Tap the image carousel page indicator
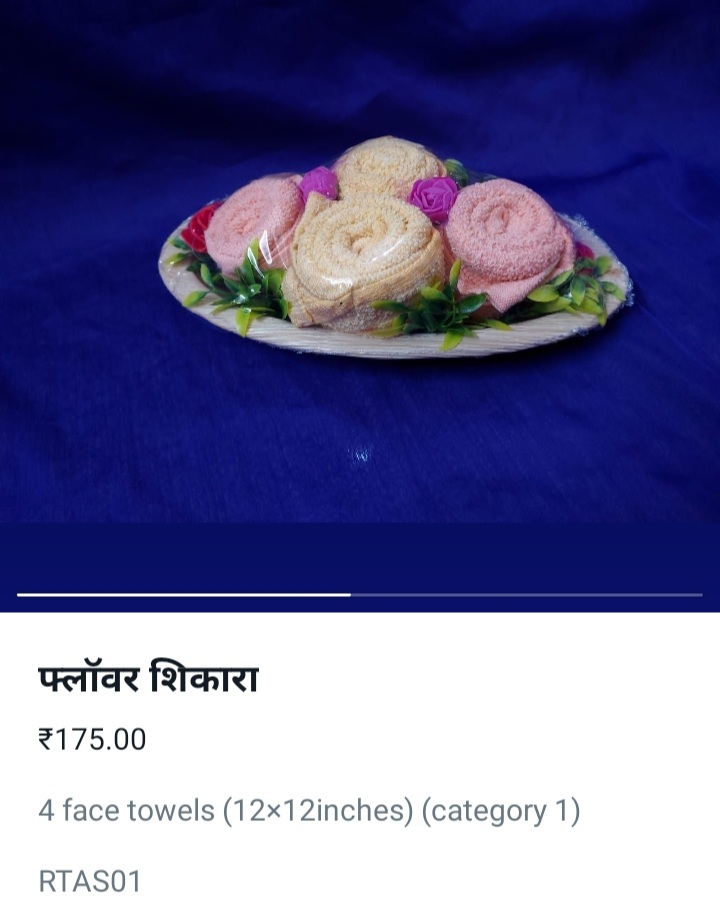 click(360, 594)
